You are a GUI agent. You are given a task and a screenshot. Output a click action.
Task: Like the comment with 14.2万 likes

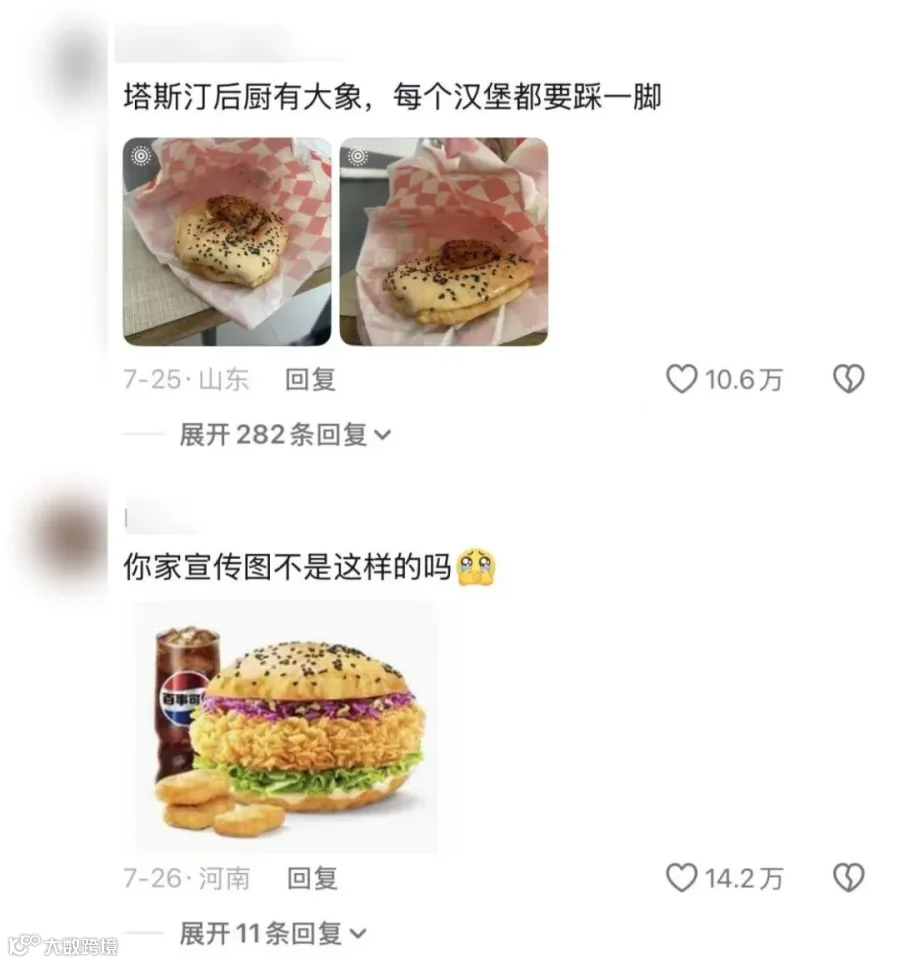tap(682, 878)
